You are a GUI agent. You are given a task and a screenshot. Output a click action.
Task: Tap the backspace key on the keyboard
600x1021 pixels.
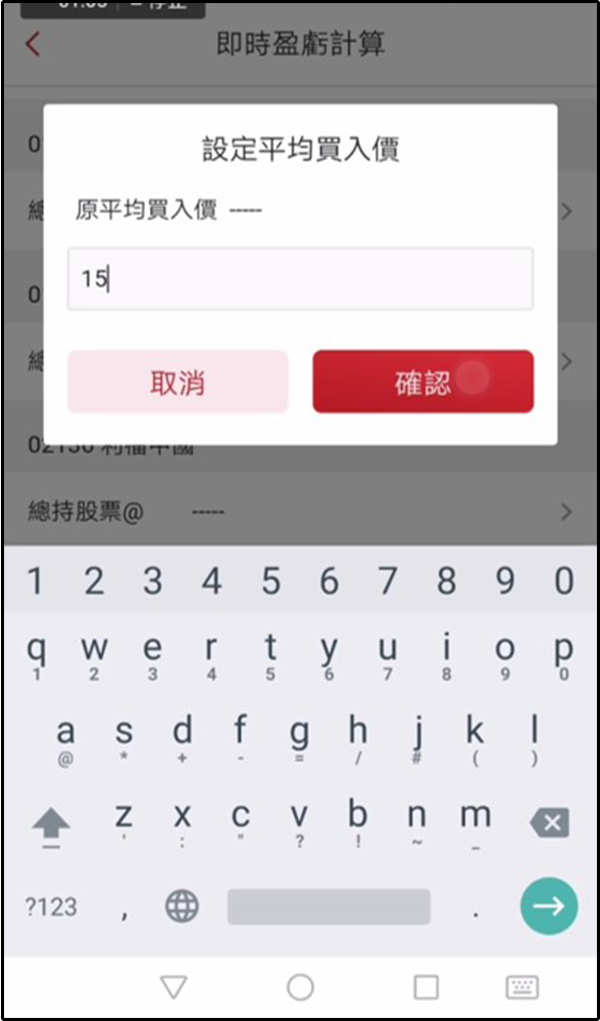pos(550,823)
